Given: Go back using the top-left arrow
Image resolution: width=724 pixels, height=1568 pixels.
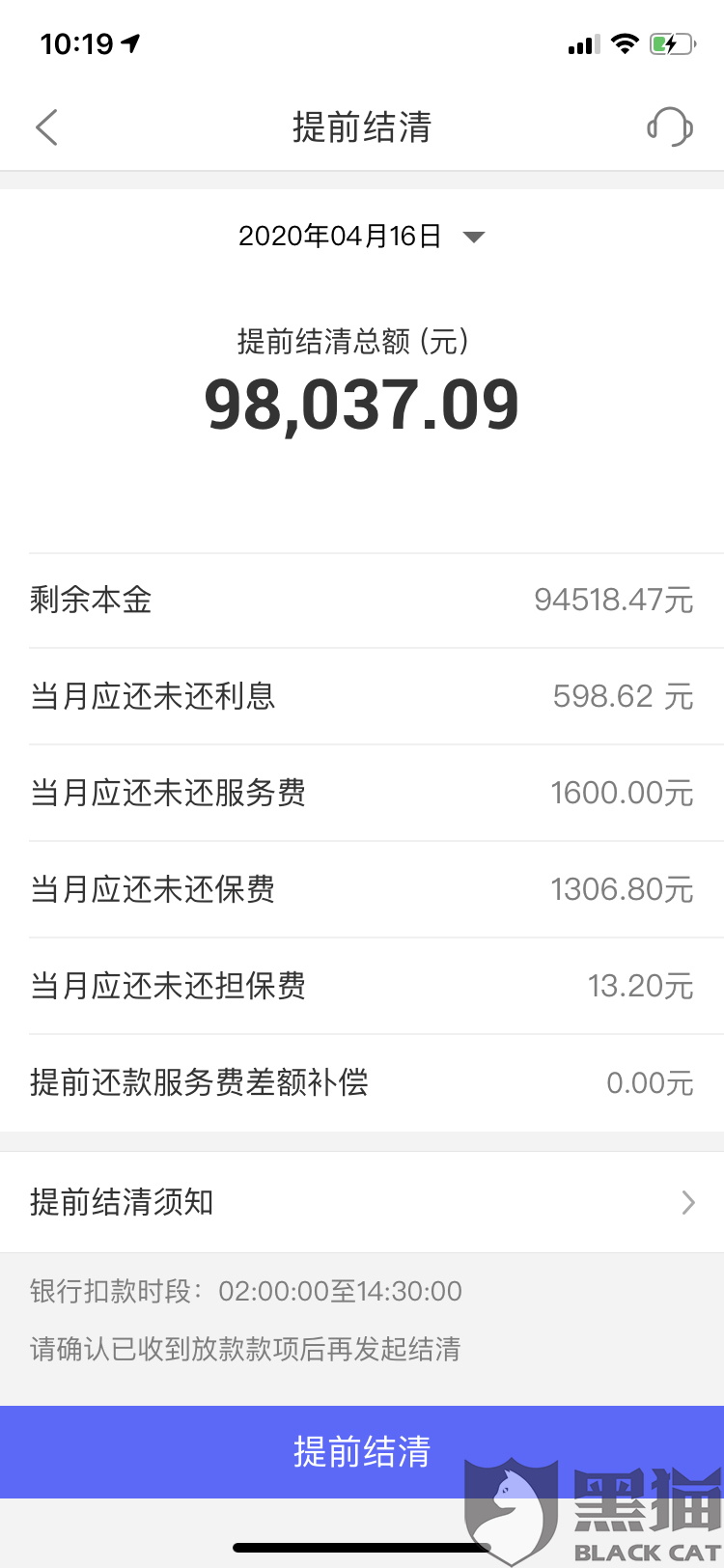Looking at the screenshot, I should tap(46, 127).
